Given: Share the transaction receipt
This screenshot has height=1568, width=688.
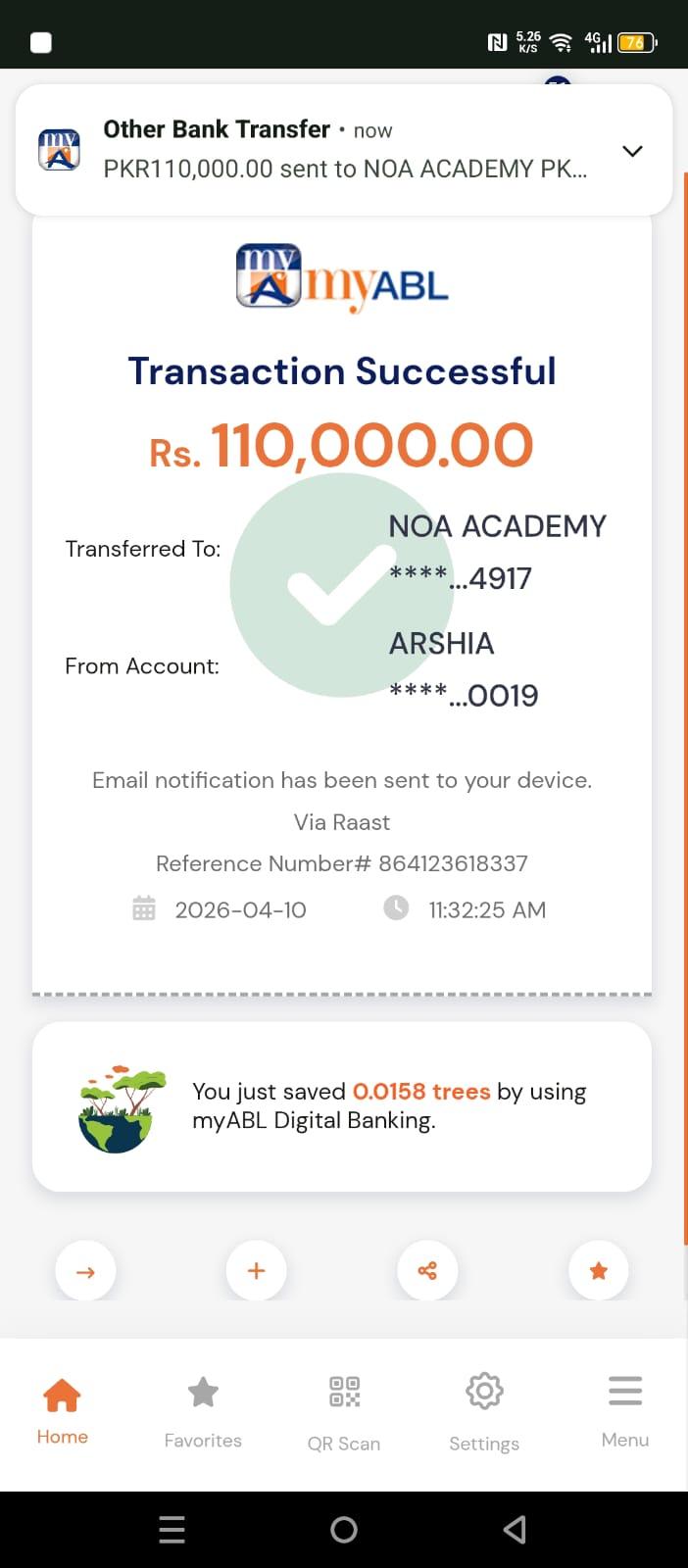Looking at the screenshot, I should [x=427, y=1271].
